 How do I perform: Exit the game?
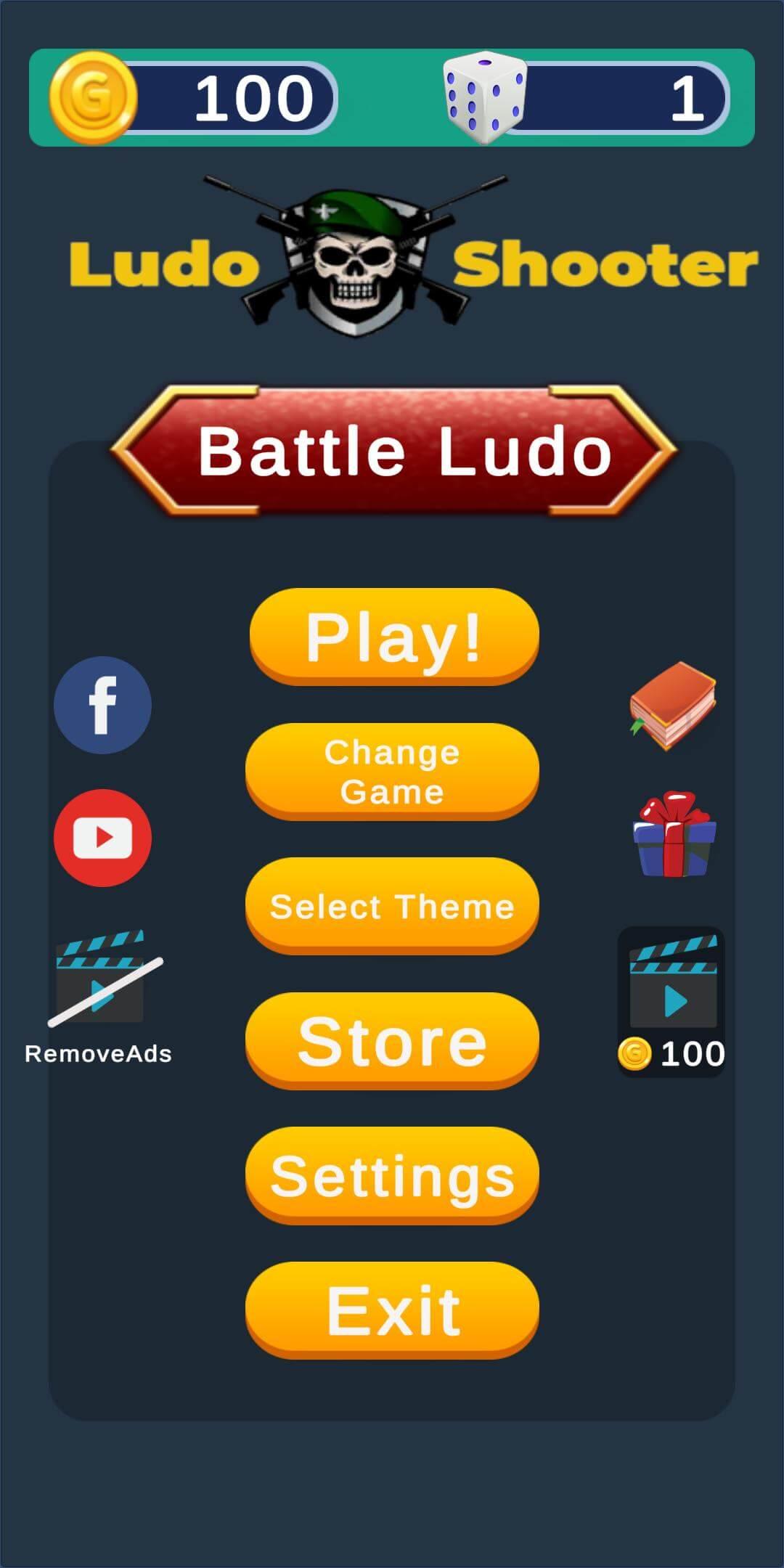392,1310
